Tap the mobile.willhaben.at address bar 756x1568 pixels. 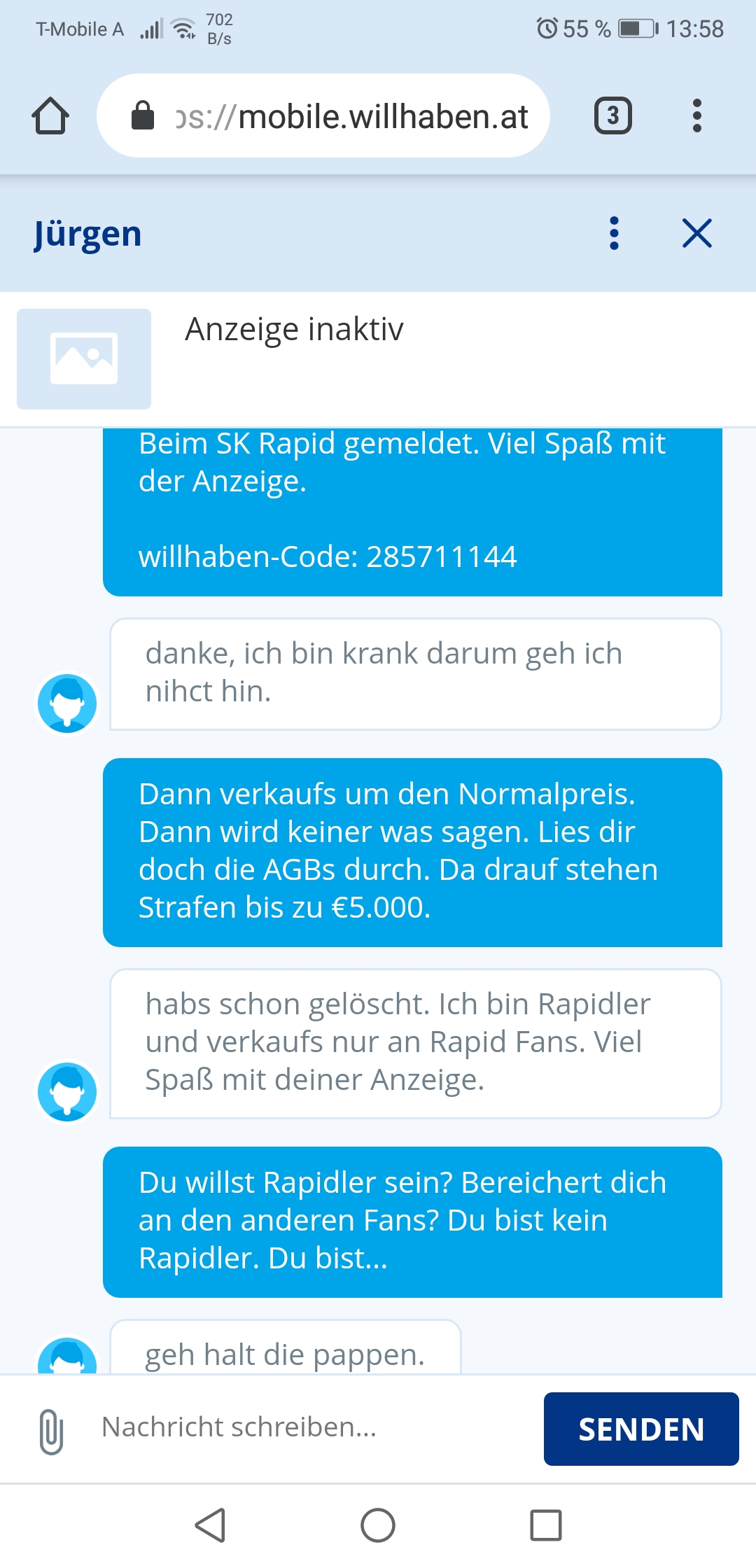[323, 116]
